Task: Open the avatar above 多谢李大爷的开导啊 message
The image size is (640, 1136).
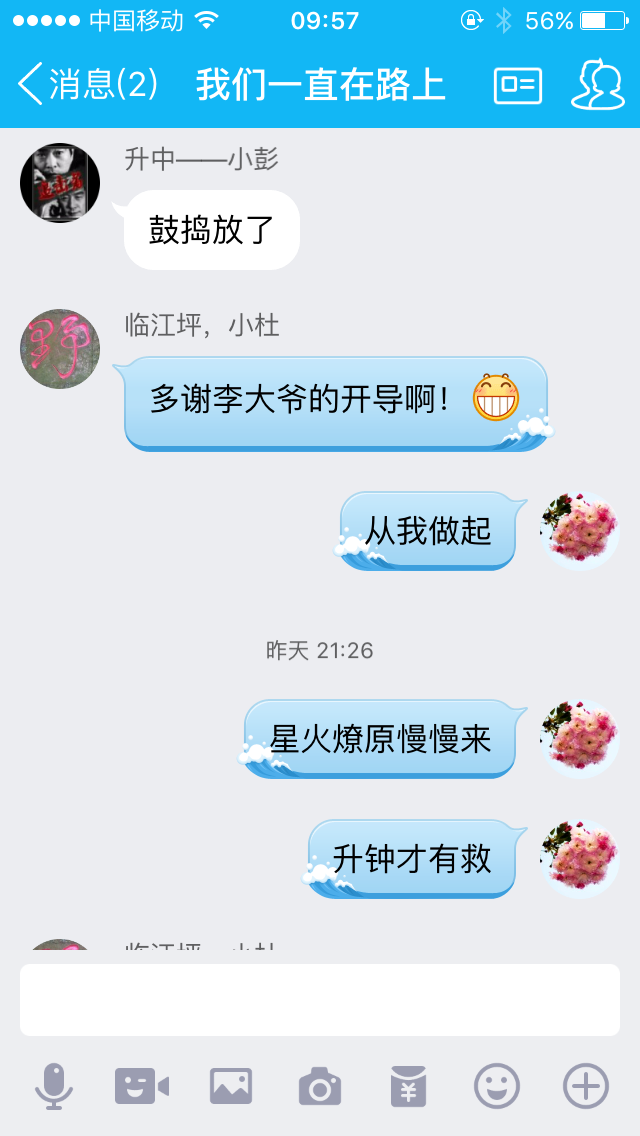Action: click(60, 349)
